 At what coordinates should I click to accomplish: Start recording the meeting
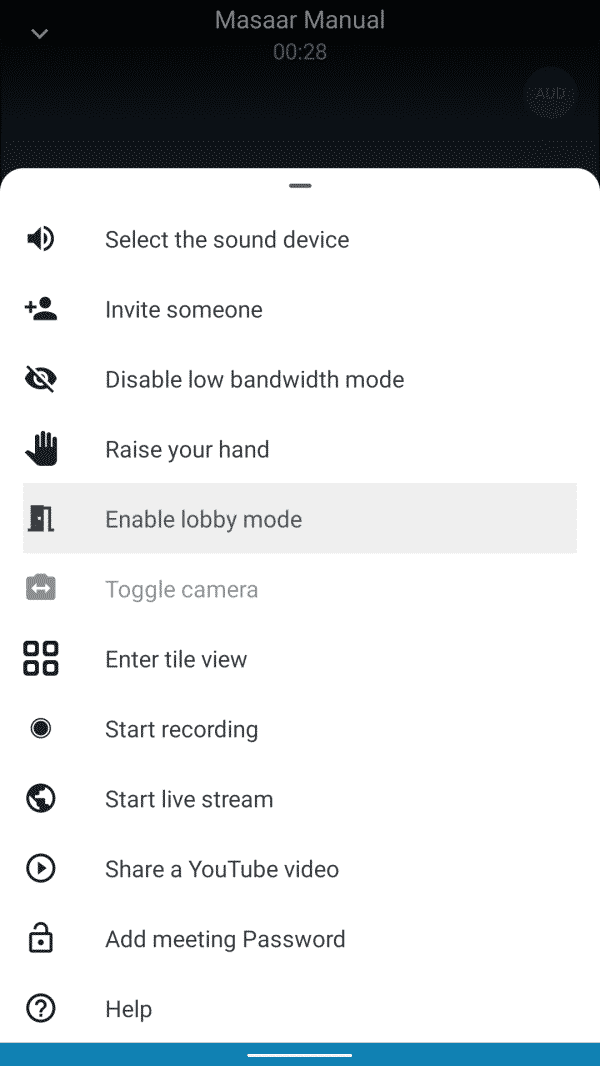tap(300, 729)
